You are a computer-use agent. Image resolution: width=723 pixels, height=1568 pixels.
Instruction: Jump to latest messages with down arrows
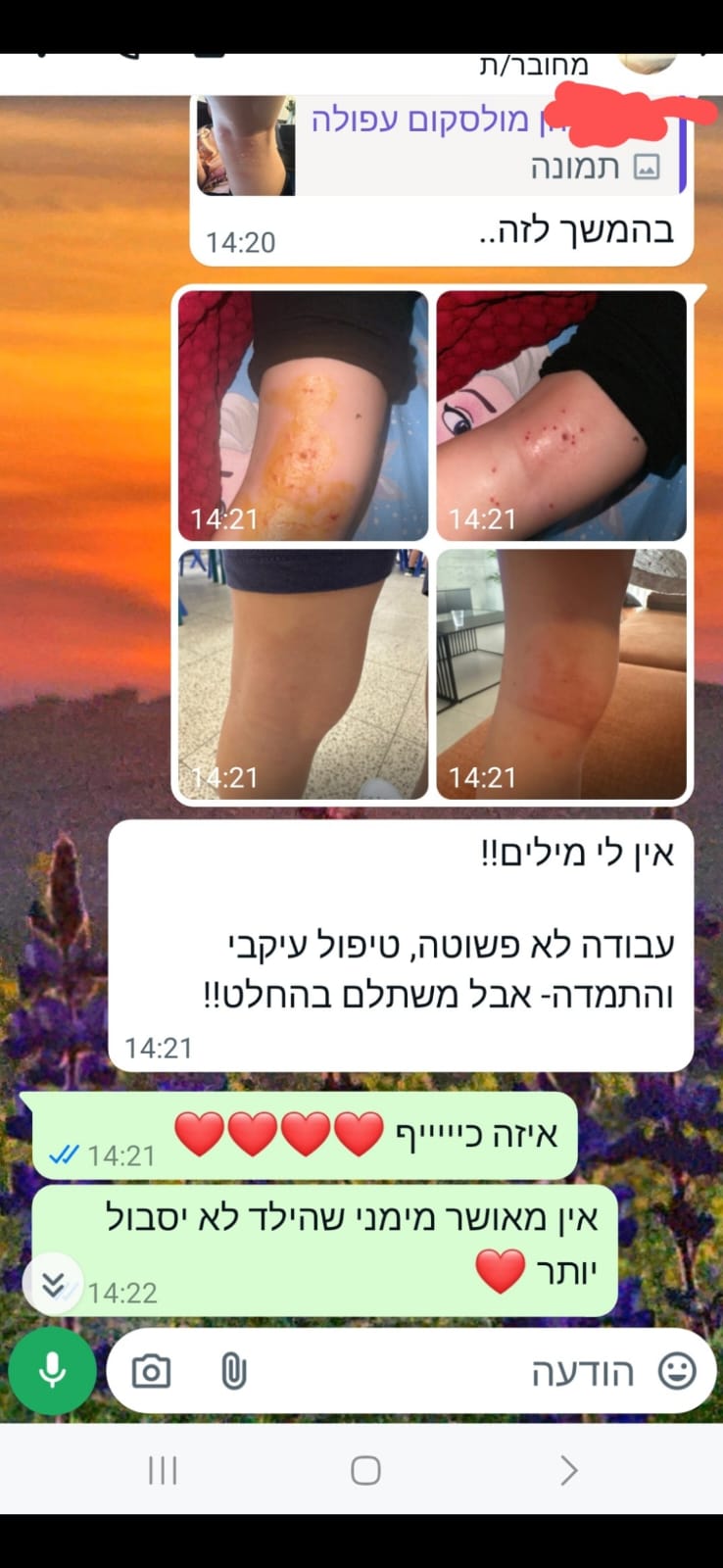(x=53, y=1284)
